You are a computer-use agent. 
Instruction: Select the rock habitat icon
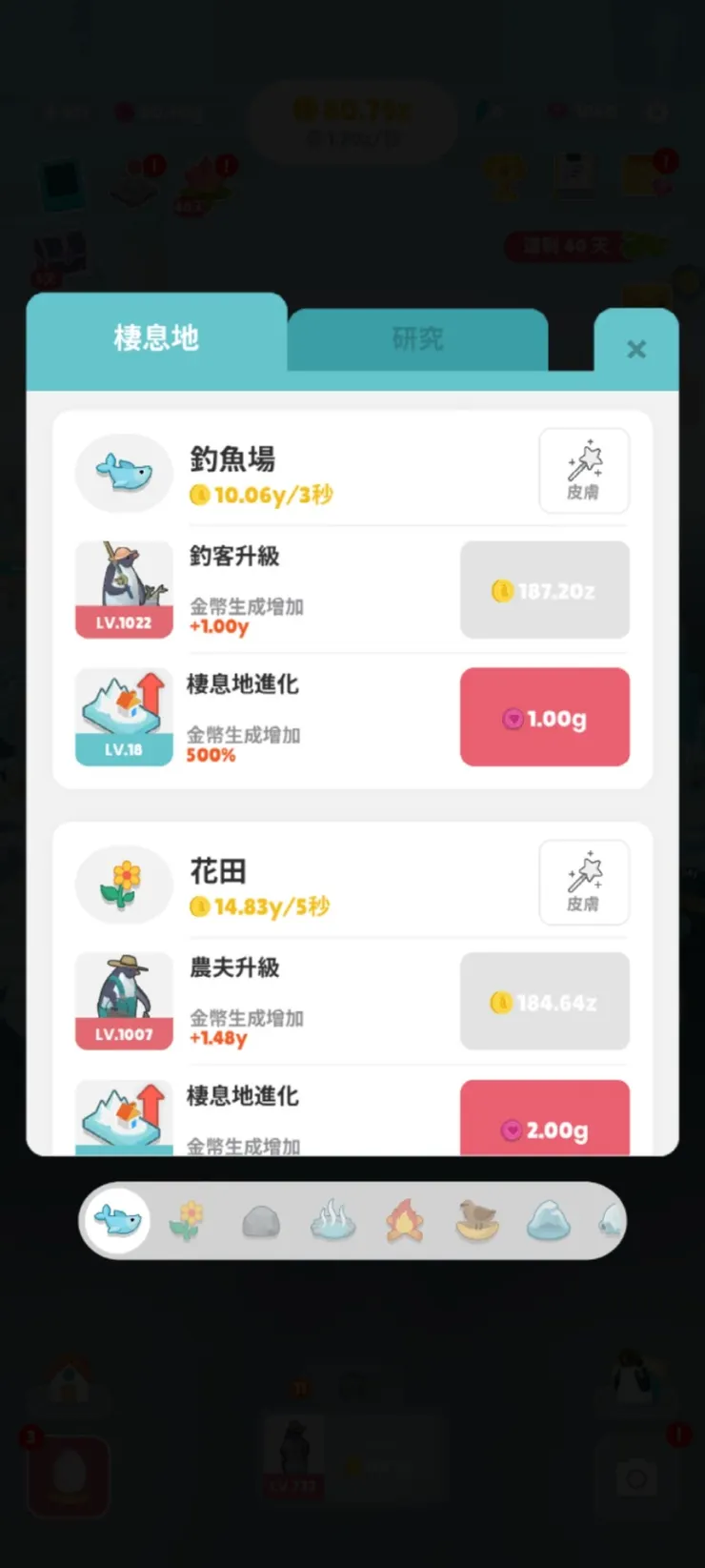(x=260, y=1220)
